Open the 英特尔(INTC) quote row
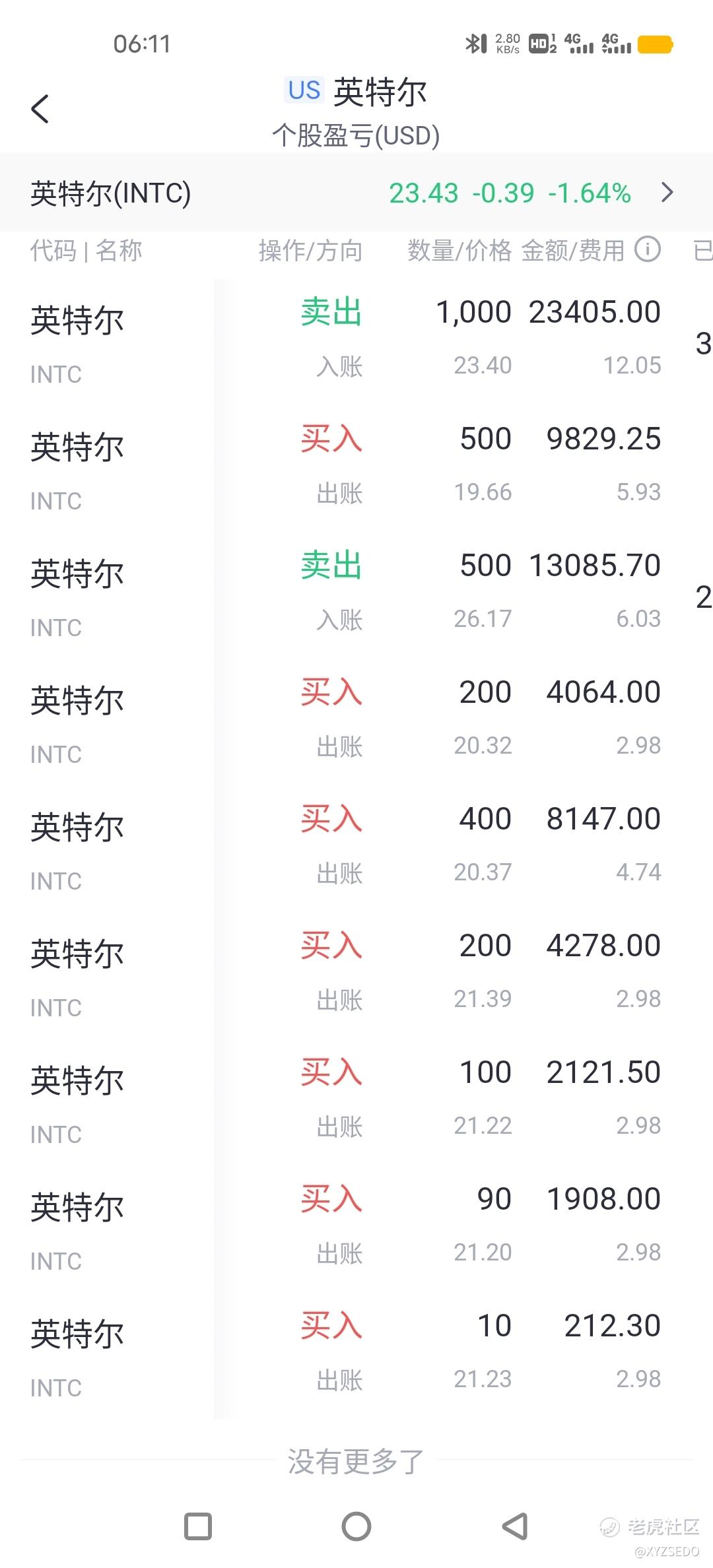The image size is (713, 1568). [356, 193]
